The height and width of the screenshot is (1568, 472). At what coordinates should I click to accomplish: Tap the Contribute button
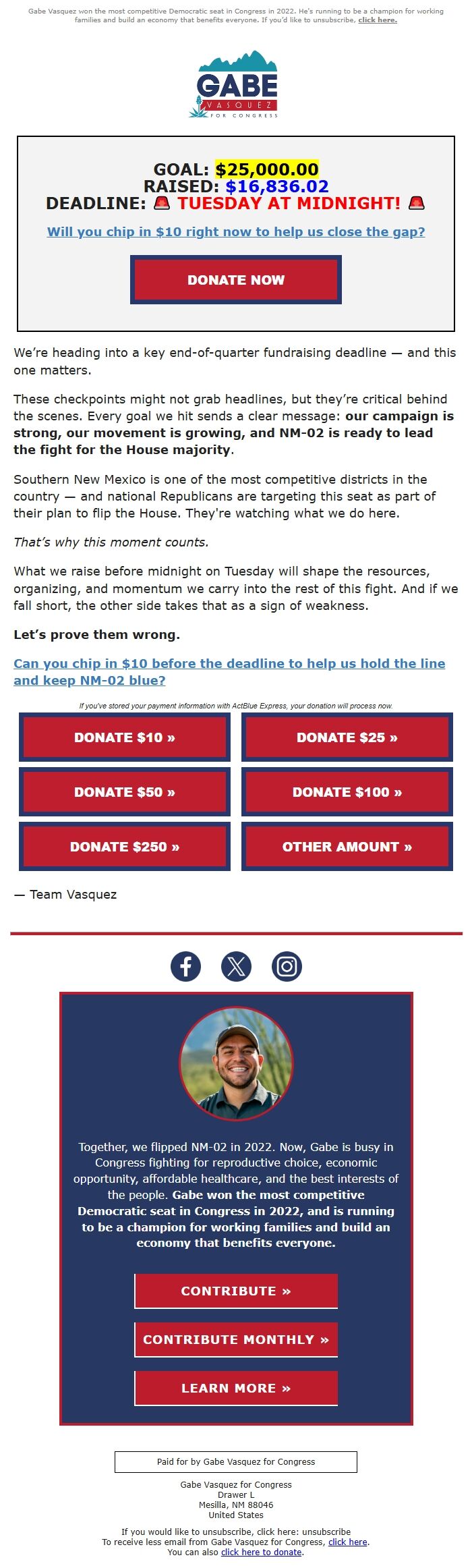(x=236, y=1291)
